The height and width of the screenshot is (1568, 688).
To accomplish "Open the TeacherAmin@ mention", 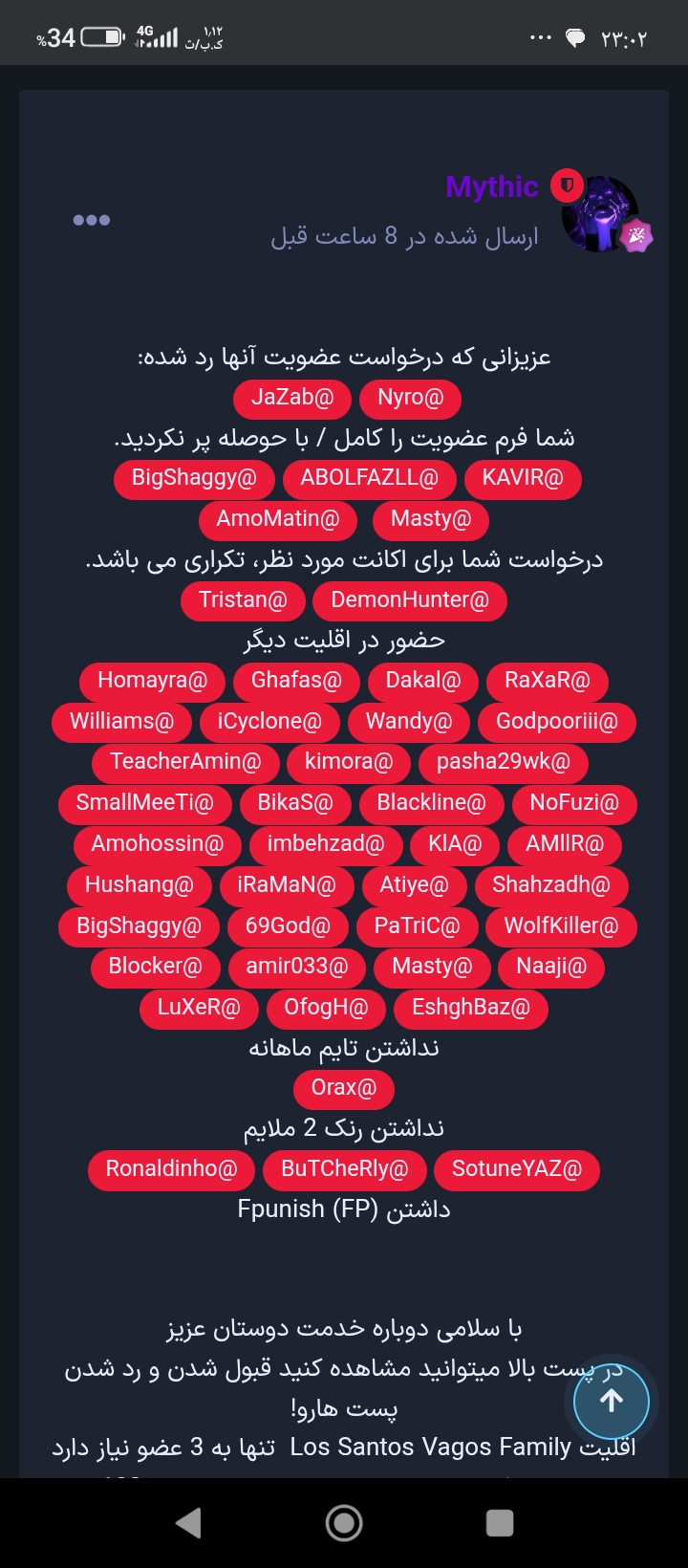I will coord(185,762).
